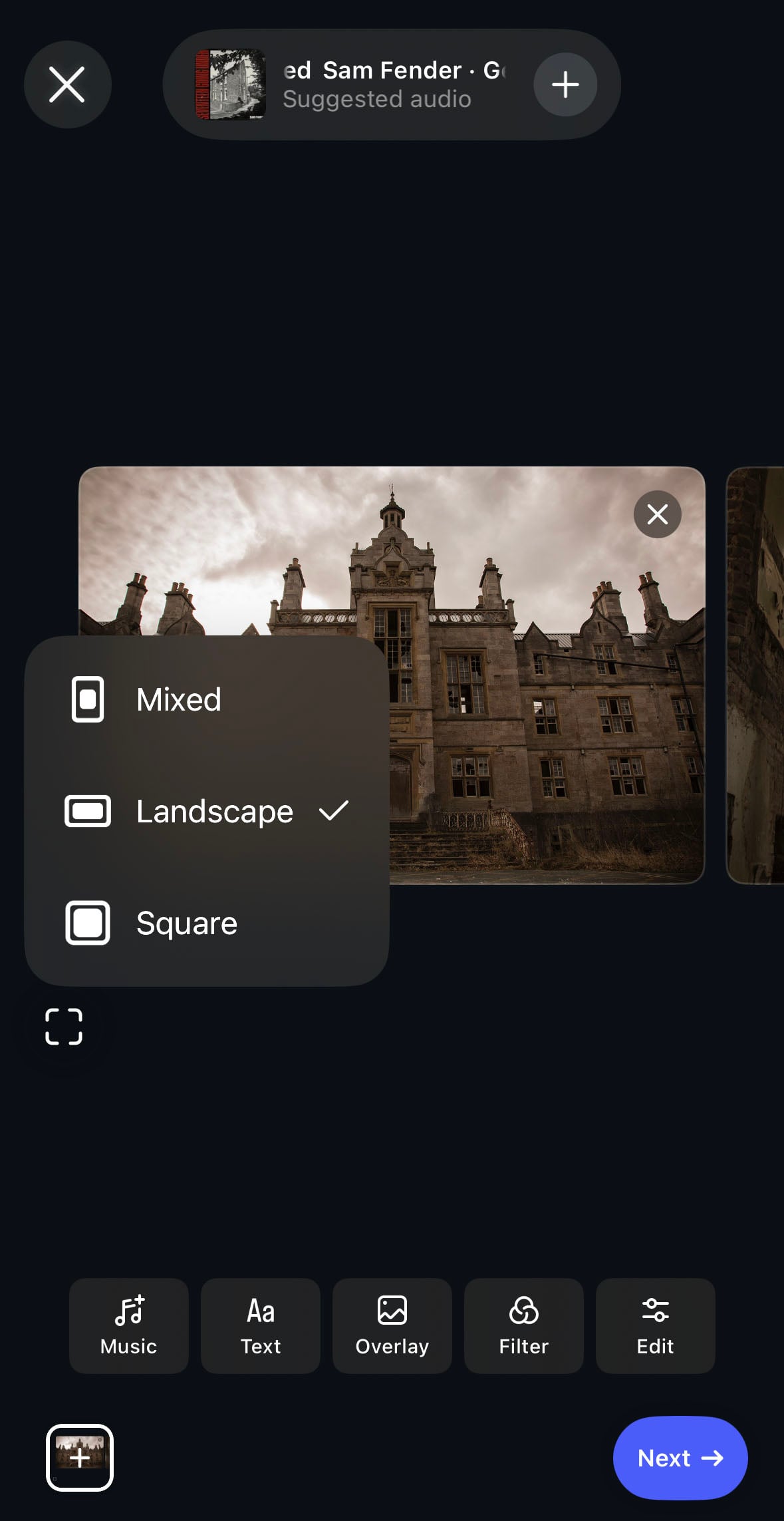Add Text to the photo
This screenshot has width=784, height=1521.
coord(261,1325)
